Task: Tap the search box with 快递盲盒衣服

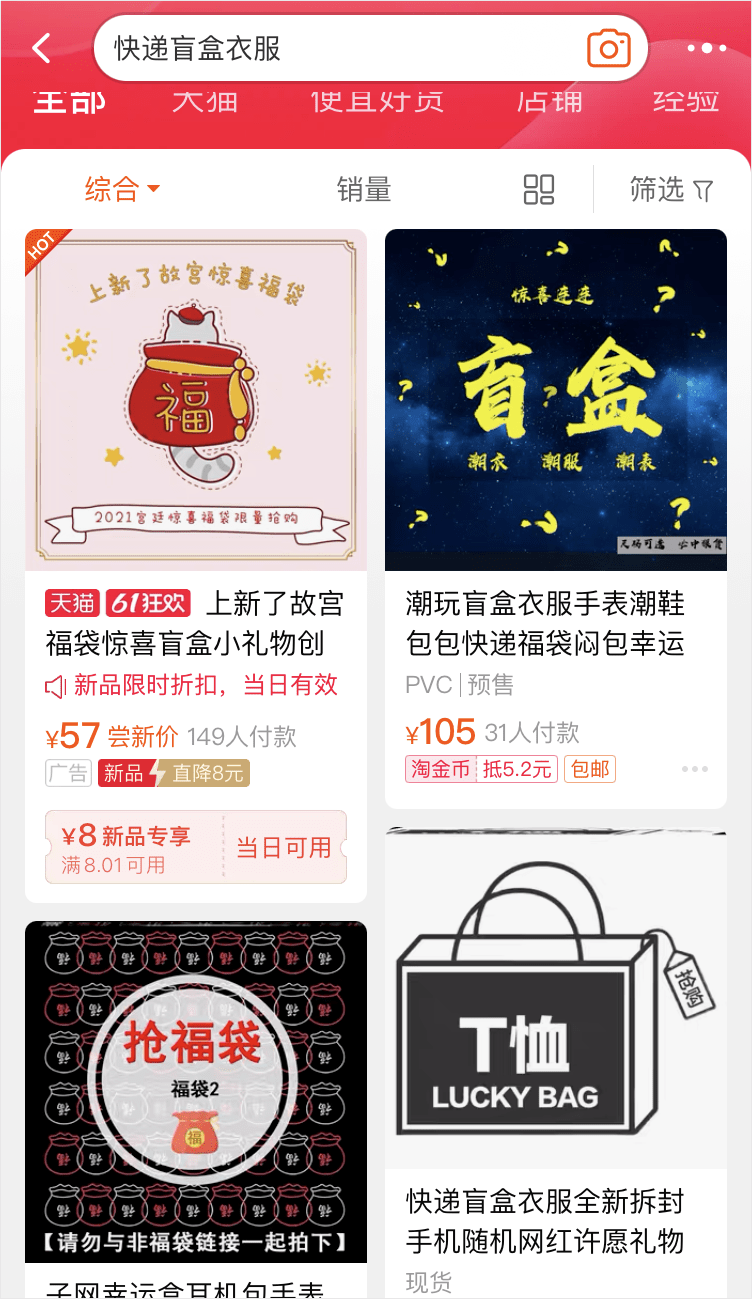Action: click(340, 48)
